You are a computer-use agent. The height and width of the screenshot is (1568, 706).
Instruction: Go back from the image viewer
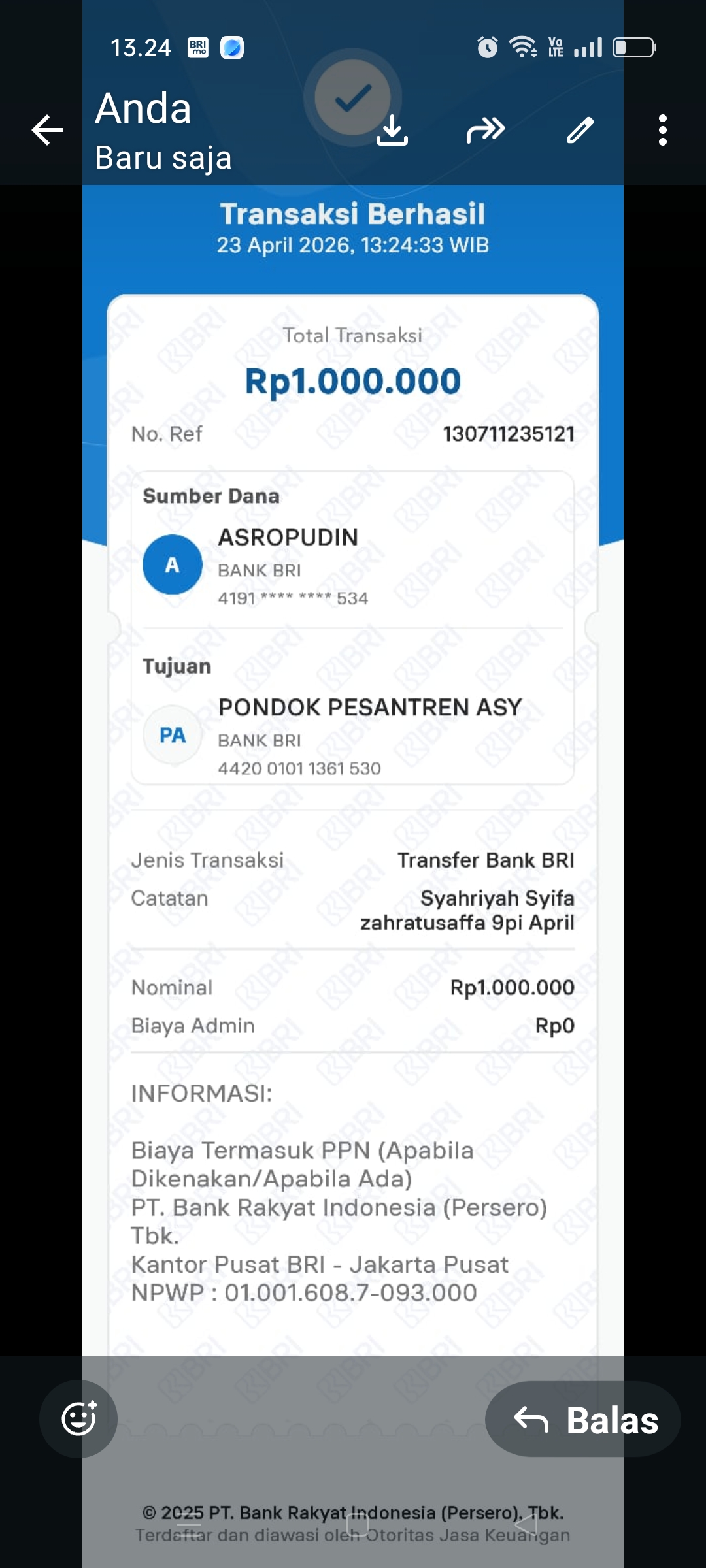tap(47, 130)
